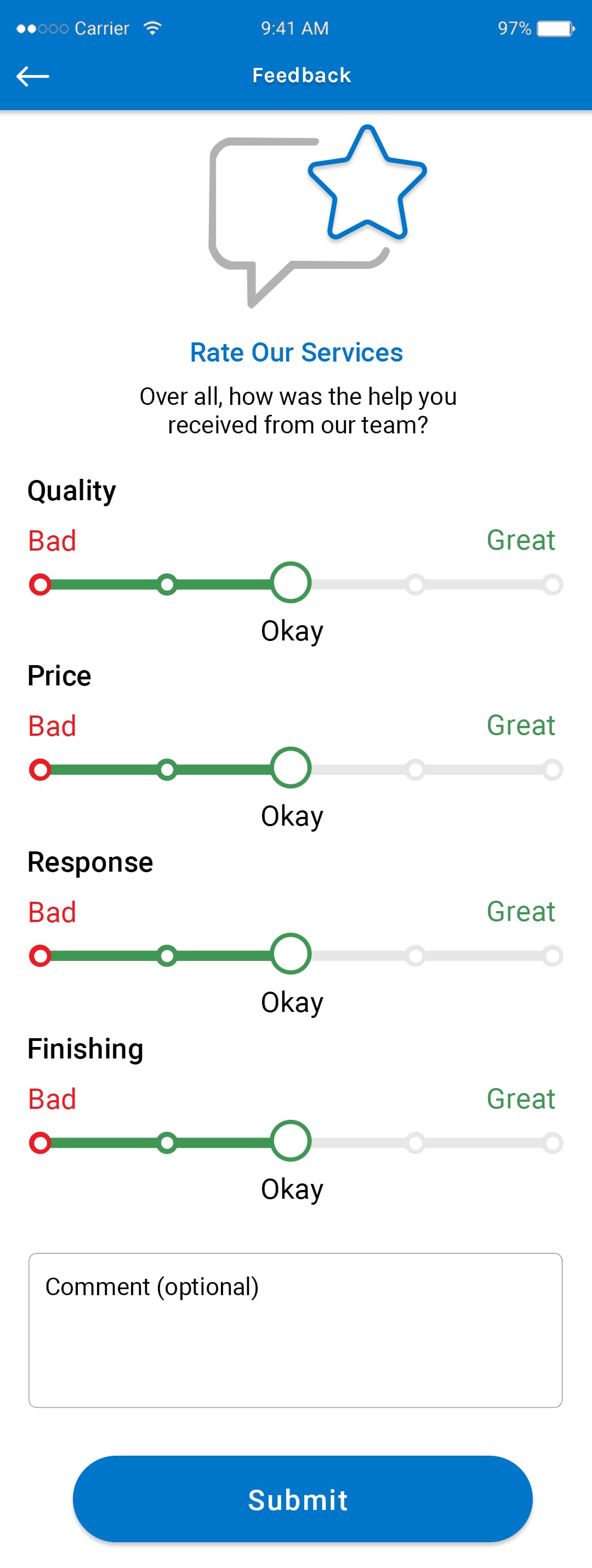Set Quality slider to the Bad point

(x=40, y=585)
